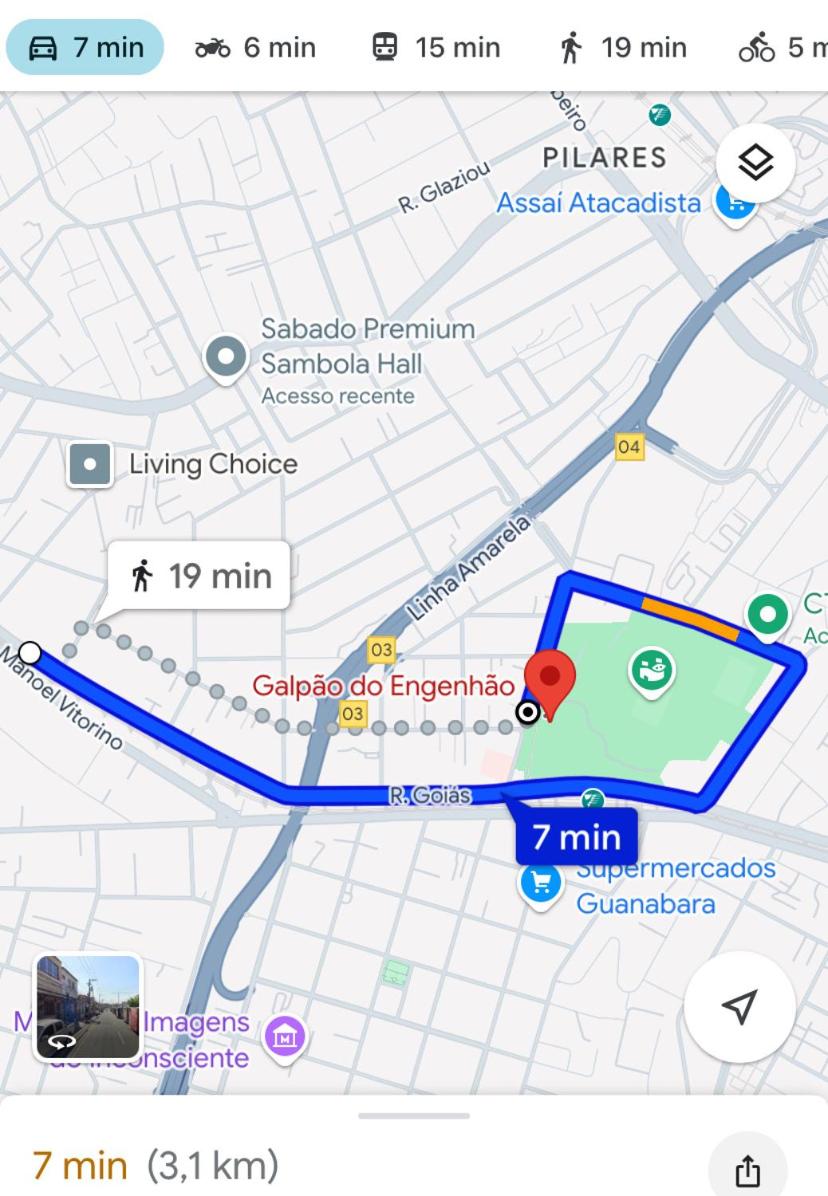Select the 19 min walking route label
The width and height of the screenshot is (828, 1196).
(x=200, y=576)
